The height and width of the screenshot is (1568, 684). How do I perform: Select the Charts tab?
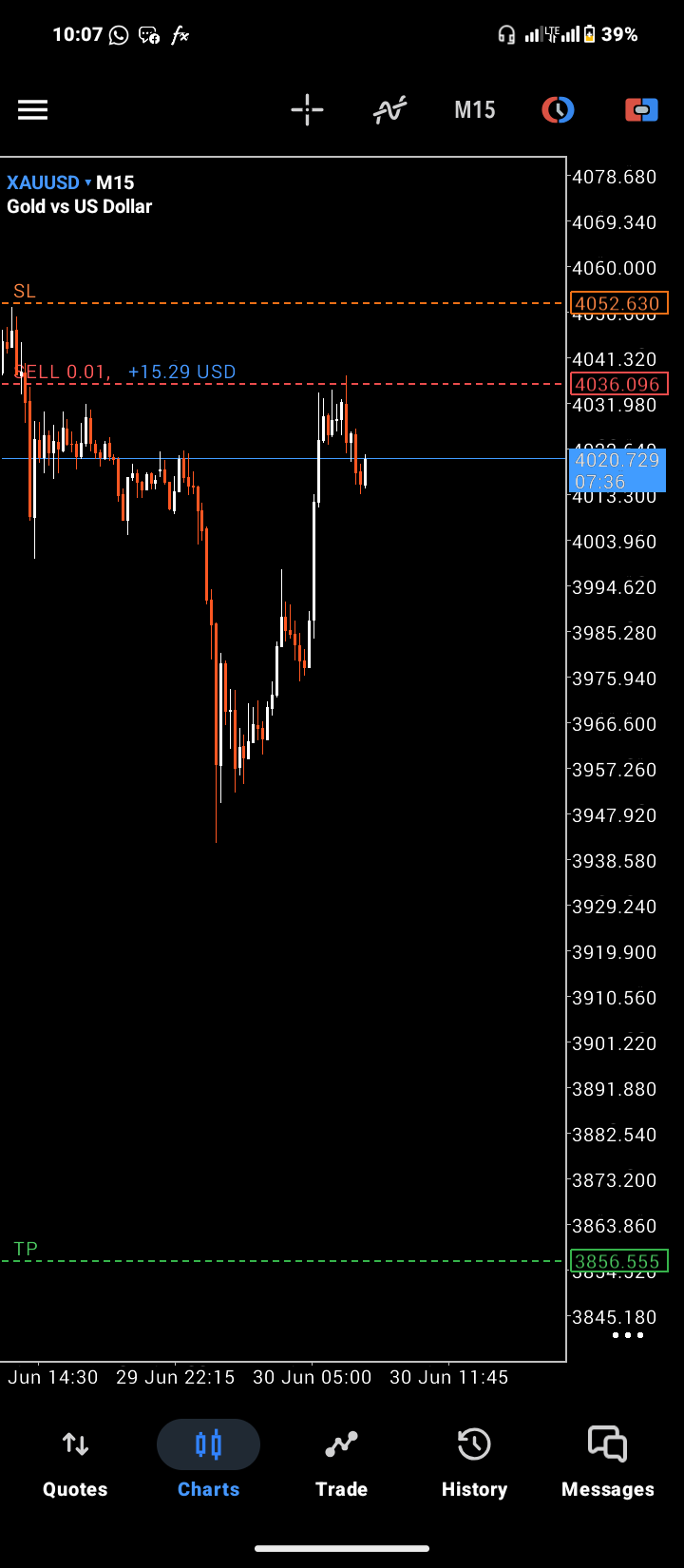pyautogui.click(x=208, y=1463)
